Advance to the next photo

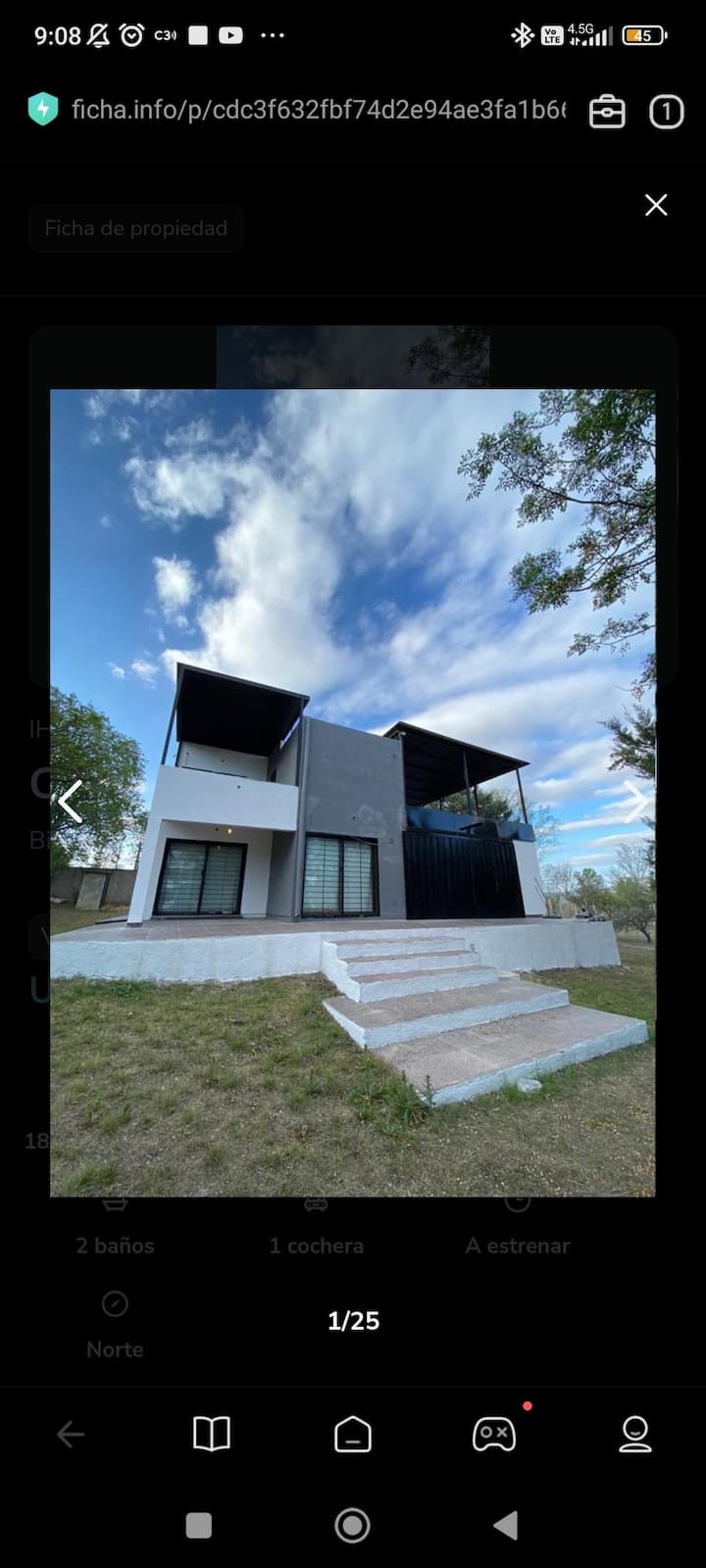(635, 802)
